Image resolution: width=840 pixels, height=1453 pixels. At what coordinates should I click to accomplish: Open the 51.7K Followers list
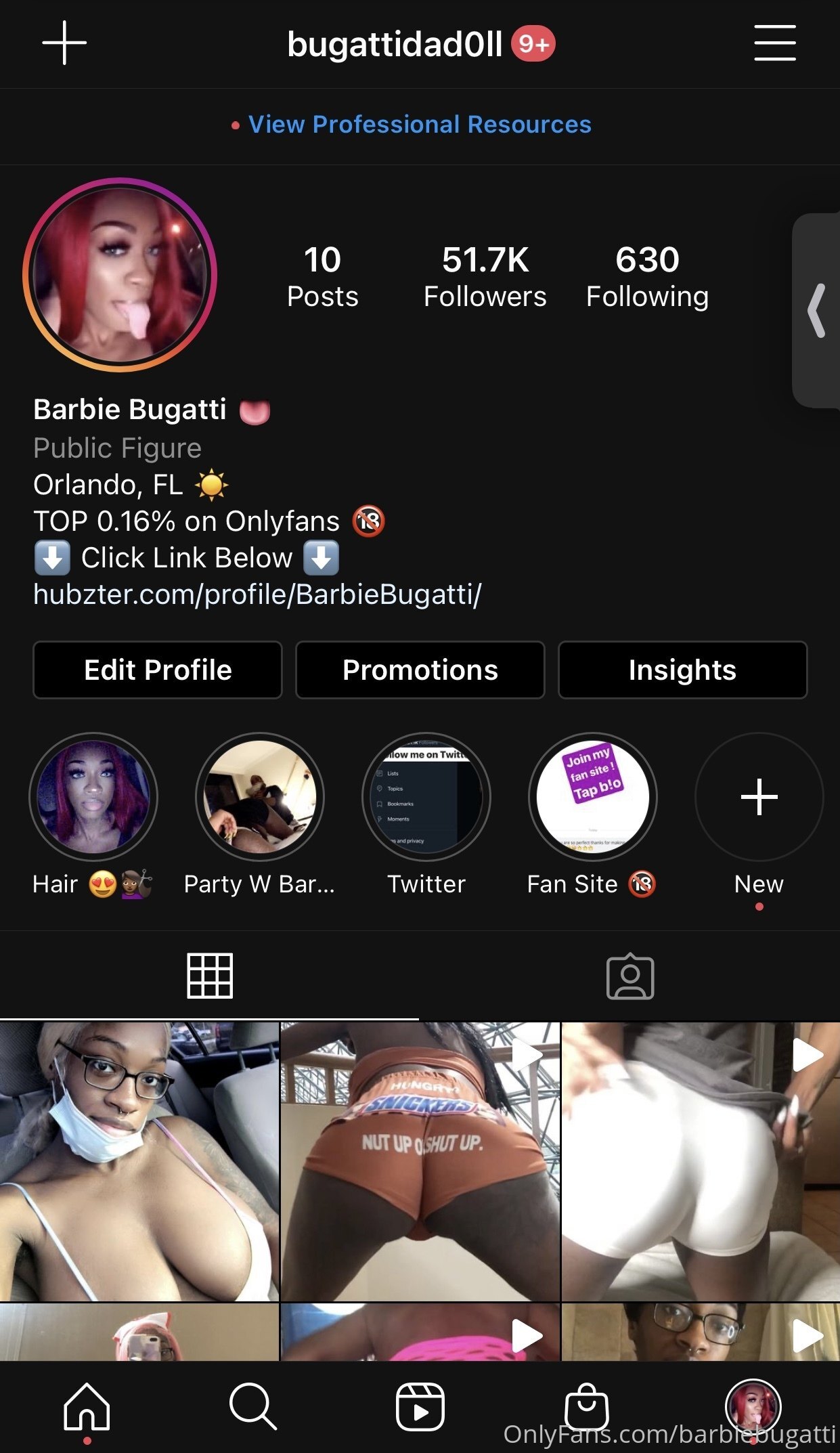click(485, 277)
